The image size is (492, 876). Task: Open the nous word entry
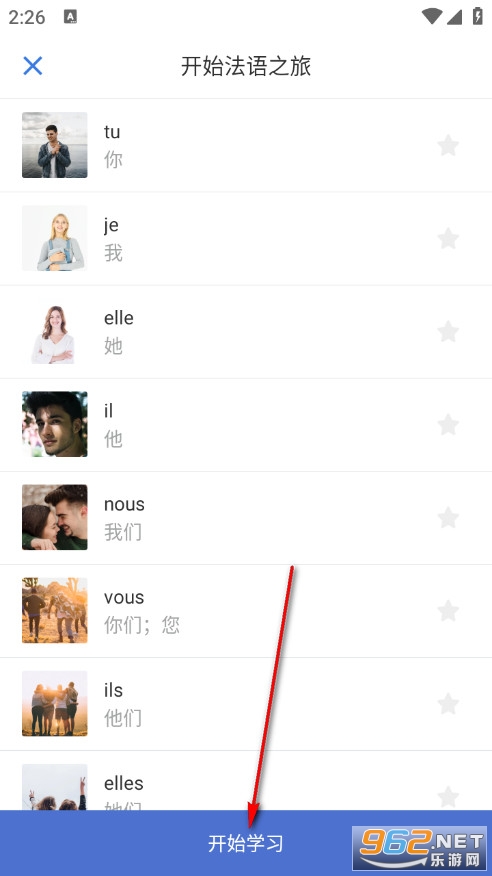[x=246, y=518]
